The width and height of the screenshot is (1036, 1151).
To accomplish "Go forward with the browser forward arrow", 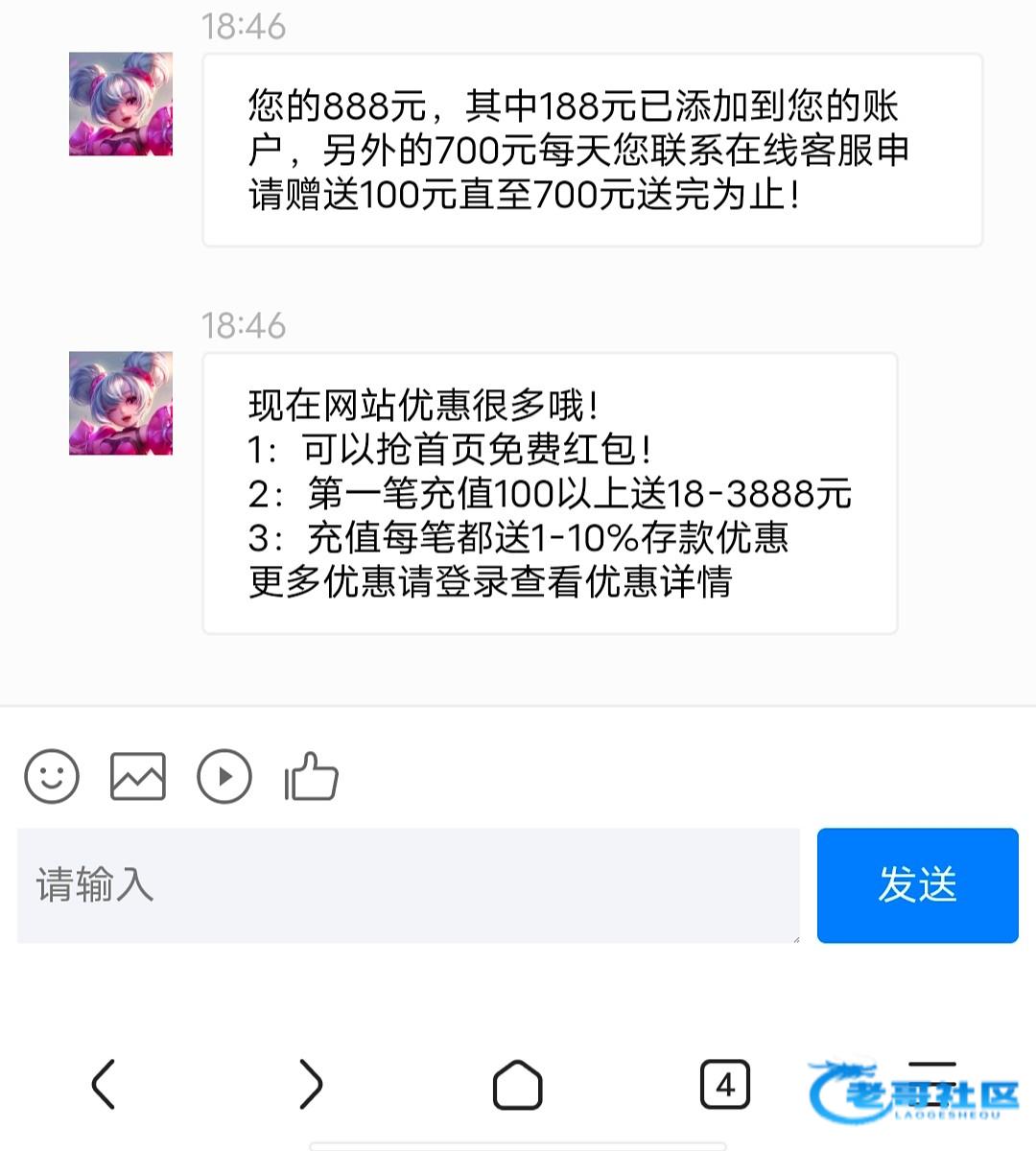I will [x=310, y=1085].
